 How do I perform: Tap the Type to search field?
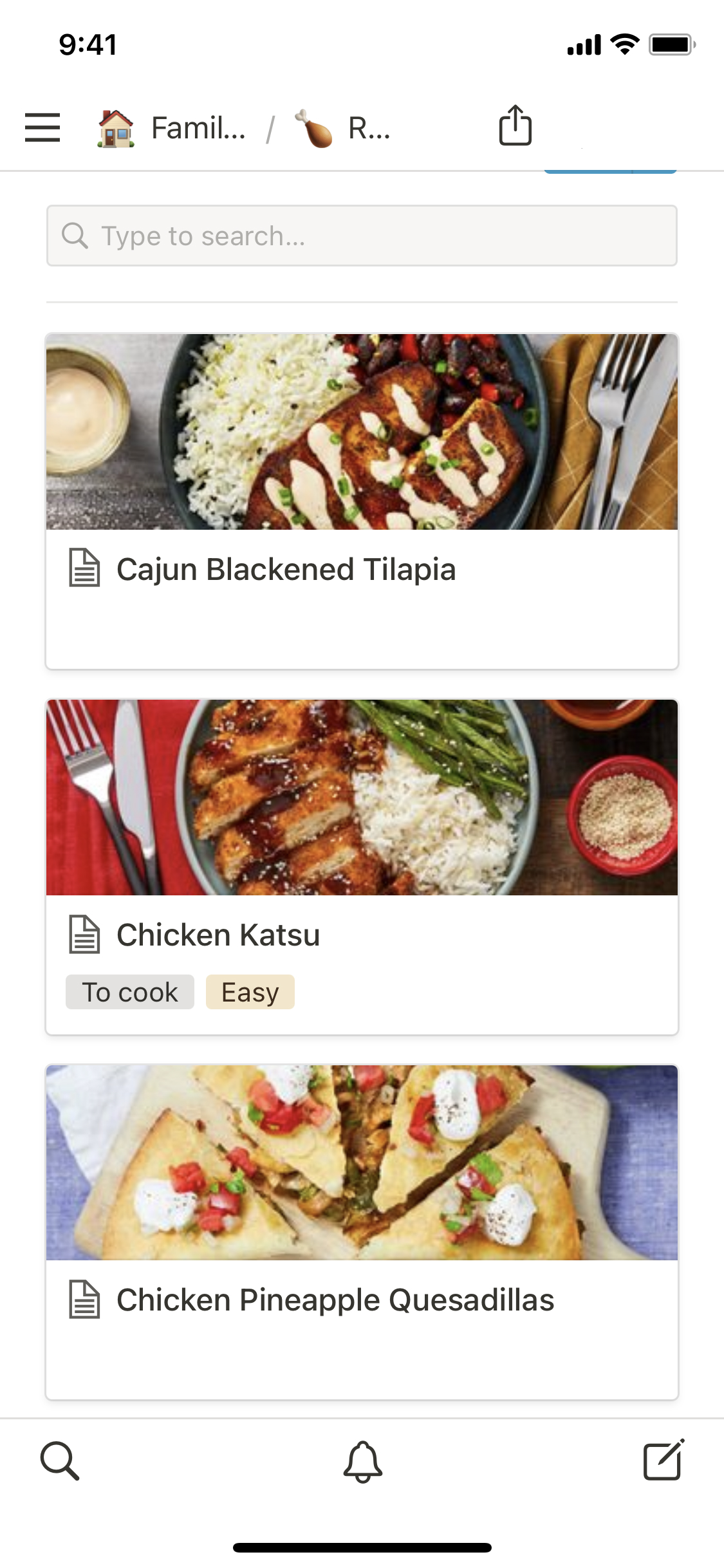pos(362,236)
